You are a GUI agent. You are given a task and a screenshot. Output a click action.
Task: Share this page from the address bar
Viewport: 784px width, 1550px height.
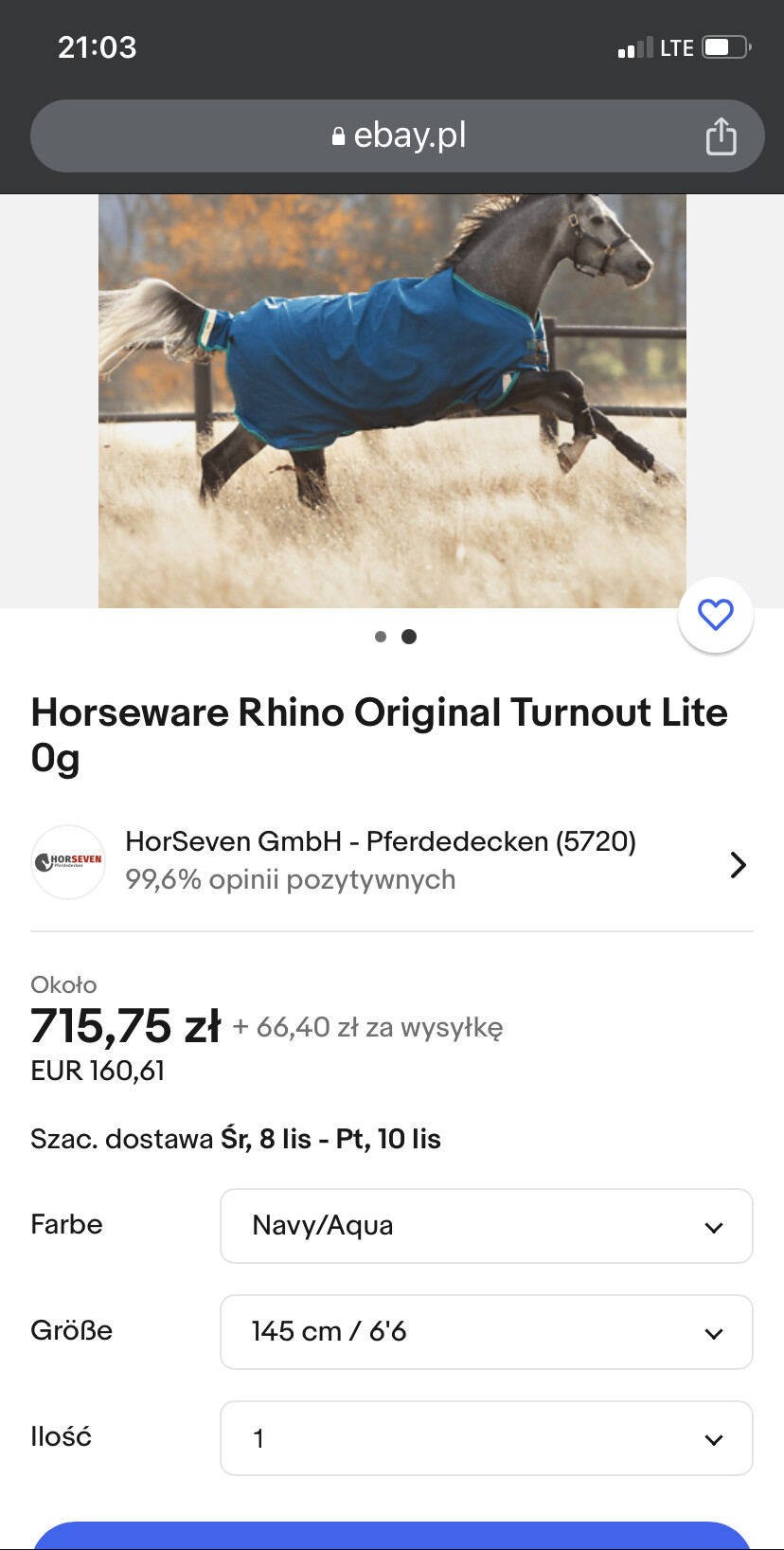[x=721, y=136]
